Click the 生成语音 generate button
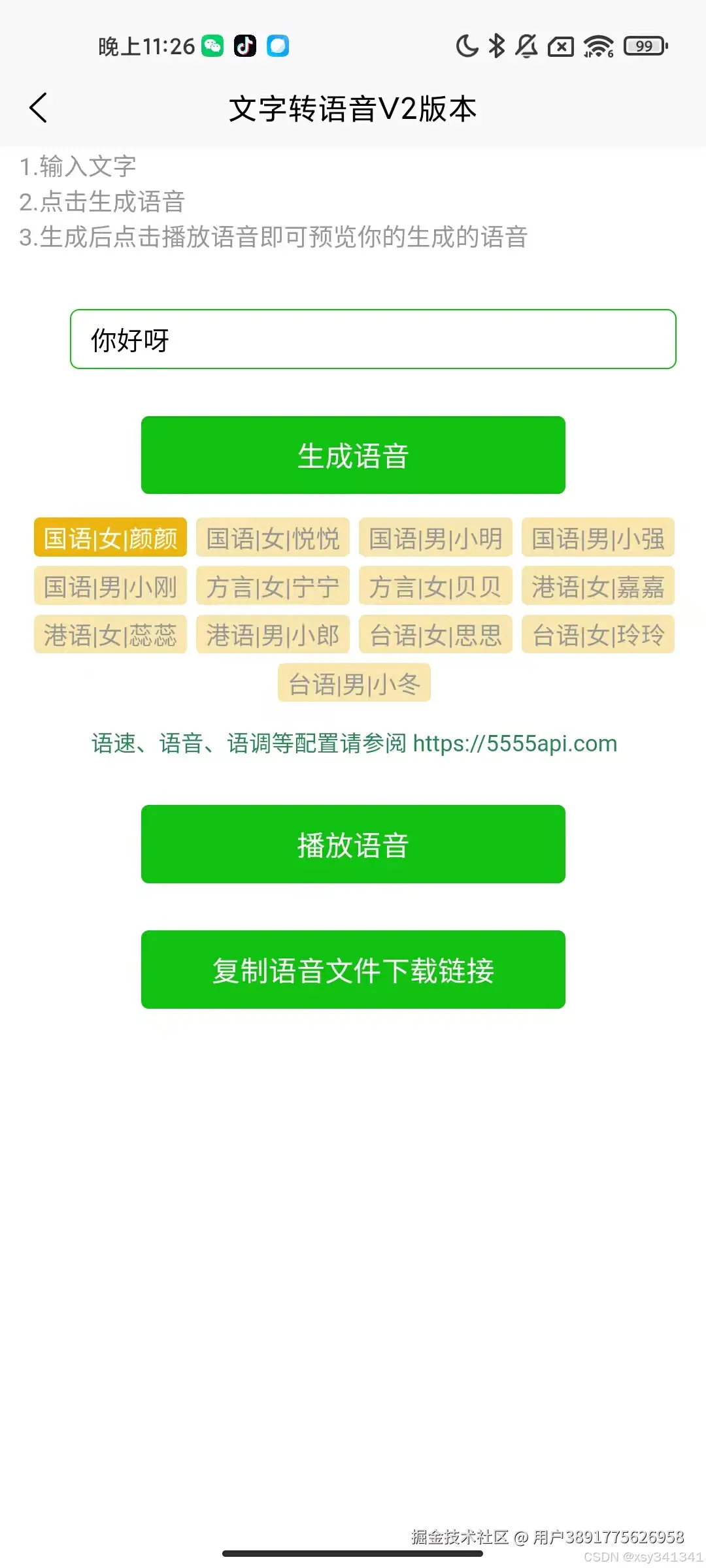706x1568 pixels. click(x=353, y=455)
